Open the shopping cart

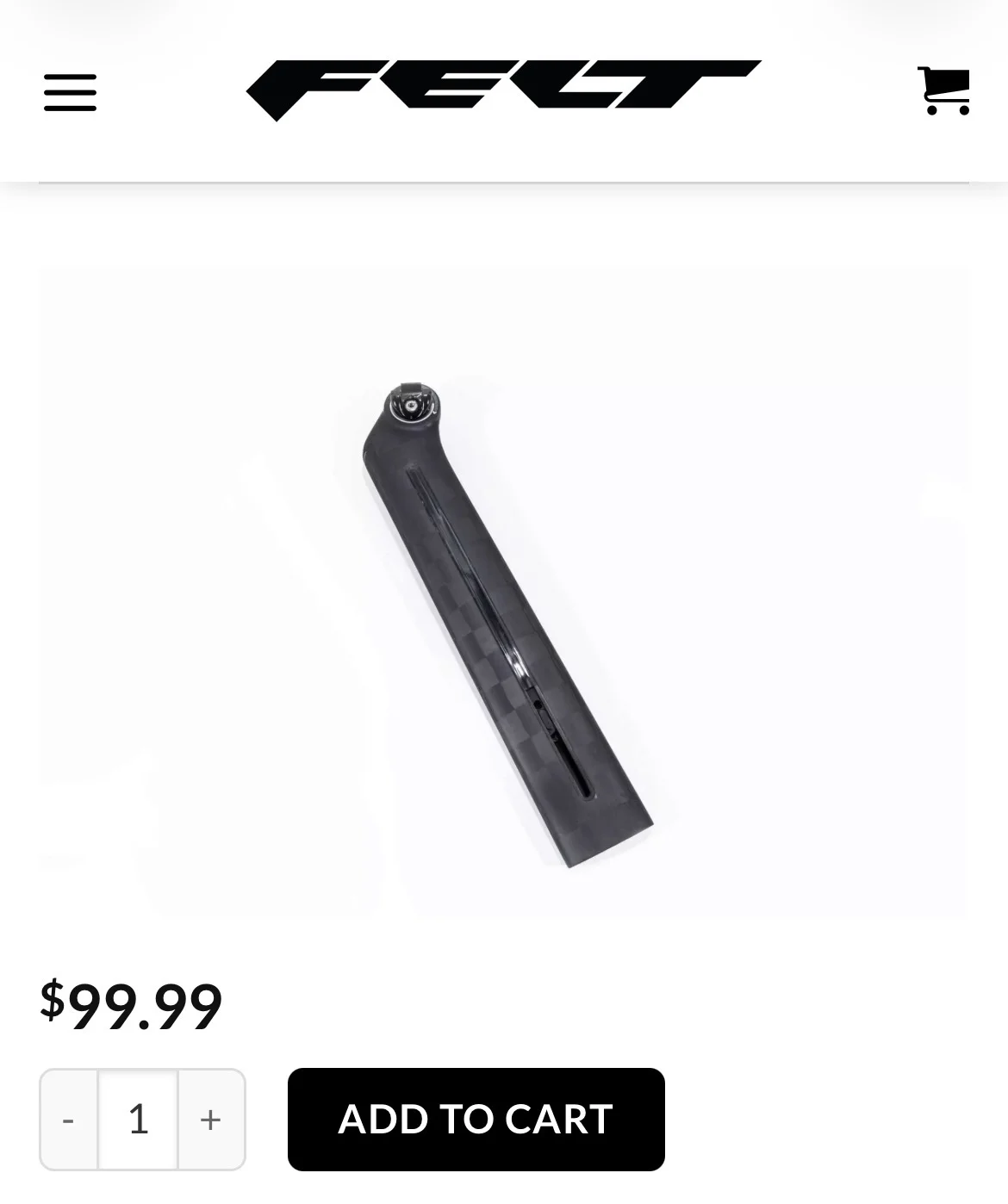click(943, 90)
